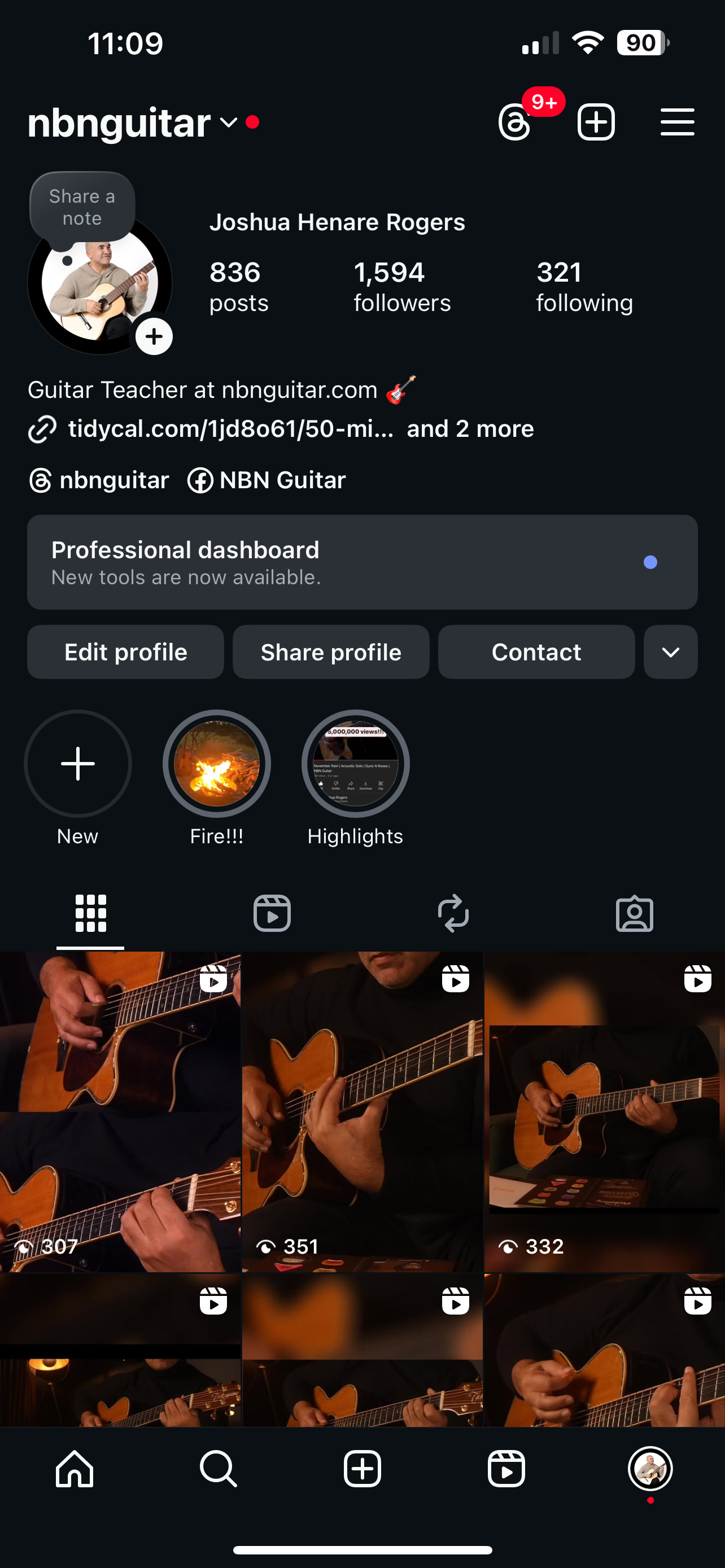Open the reel with 351 views
725x1568 pixels.
click(x=362, y=1111)
